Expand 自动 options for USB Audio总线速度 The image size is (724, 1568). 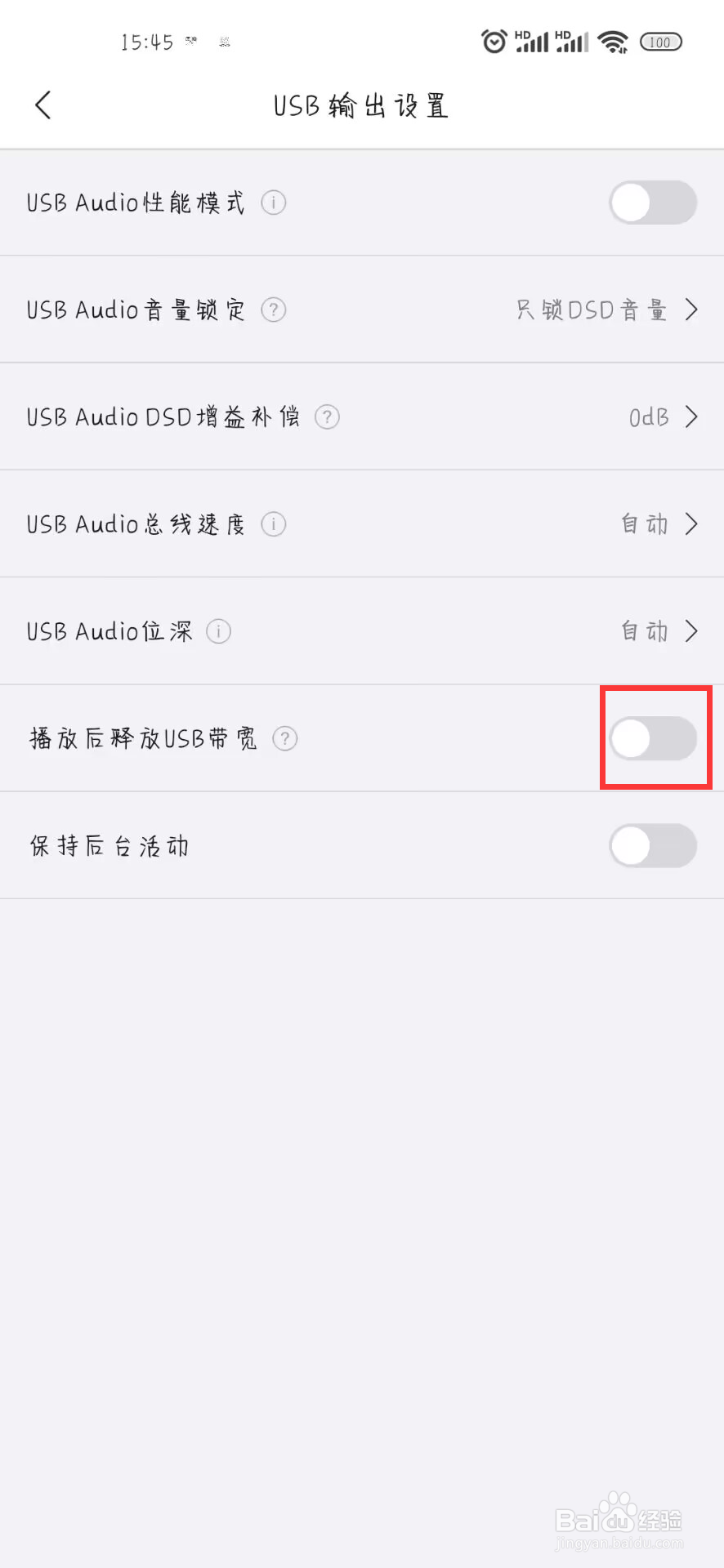693,524
